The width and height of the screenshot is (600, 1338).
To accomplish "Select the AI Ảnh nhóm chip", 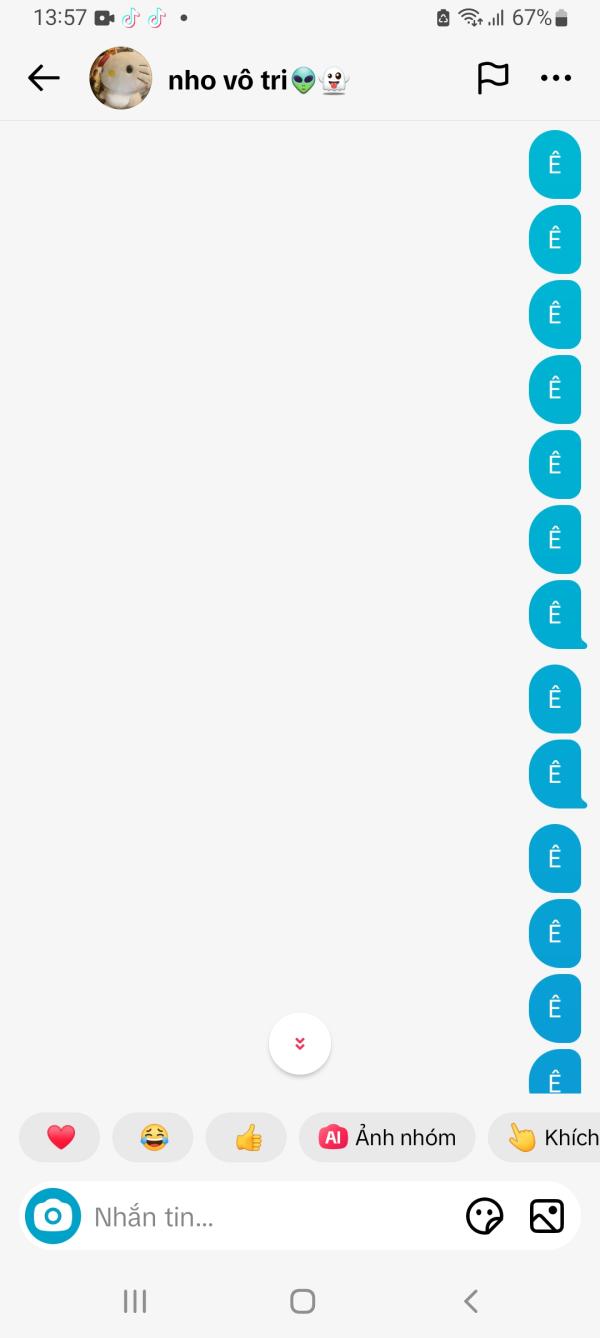I will (x=387, y=1137).
